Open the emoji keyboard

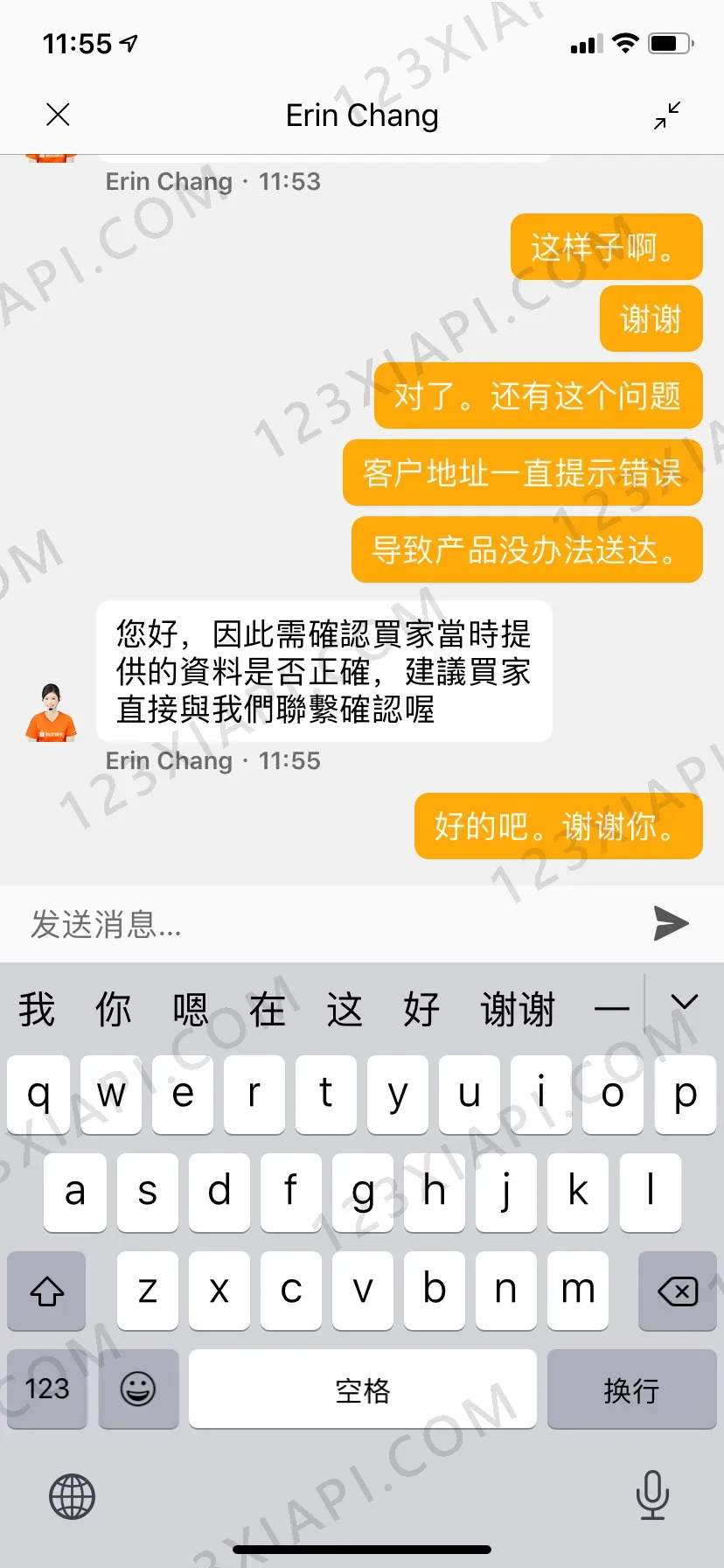138,1389
